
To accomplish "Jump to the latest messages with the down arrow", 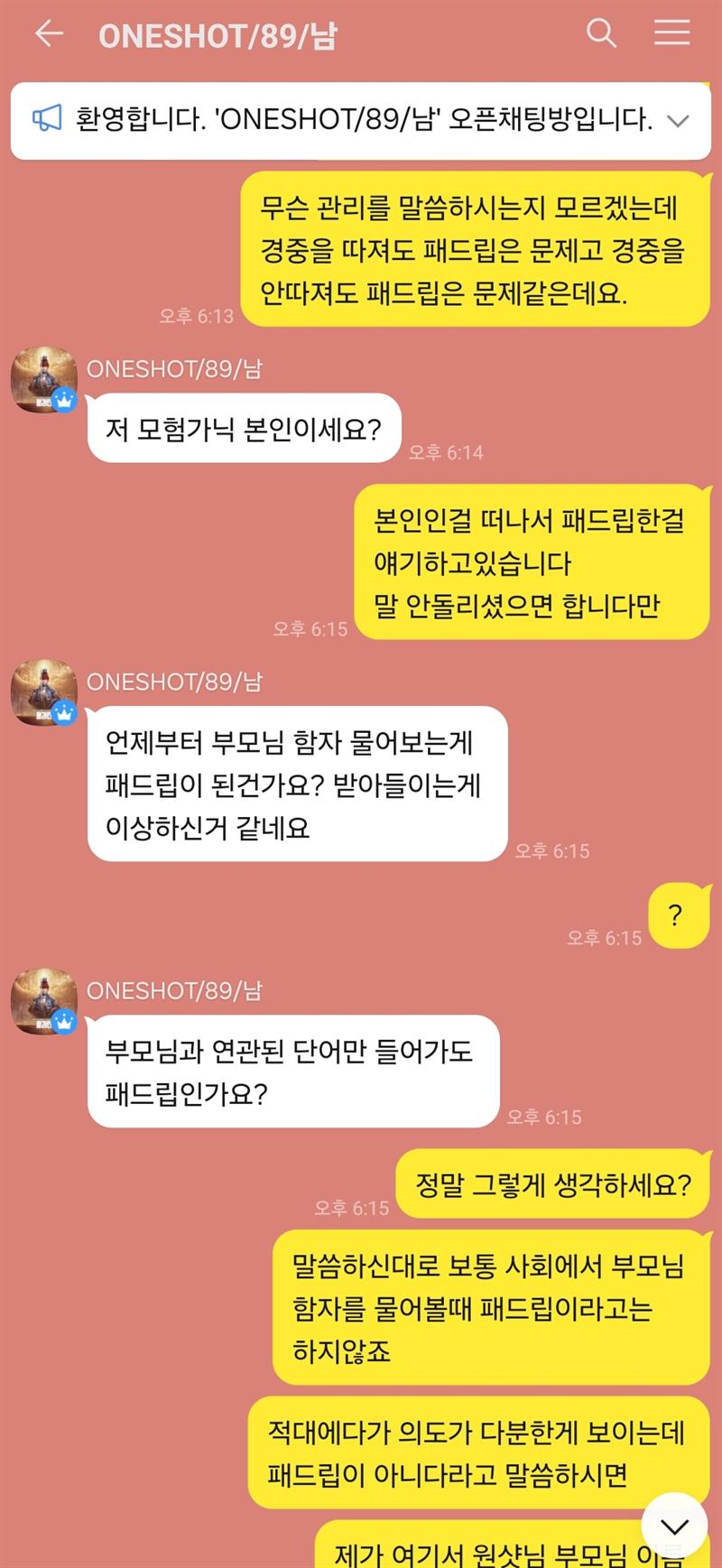I will pyautogui.click(x=673, y=1526).
